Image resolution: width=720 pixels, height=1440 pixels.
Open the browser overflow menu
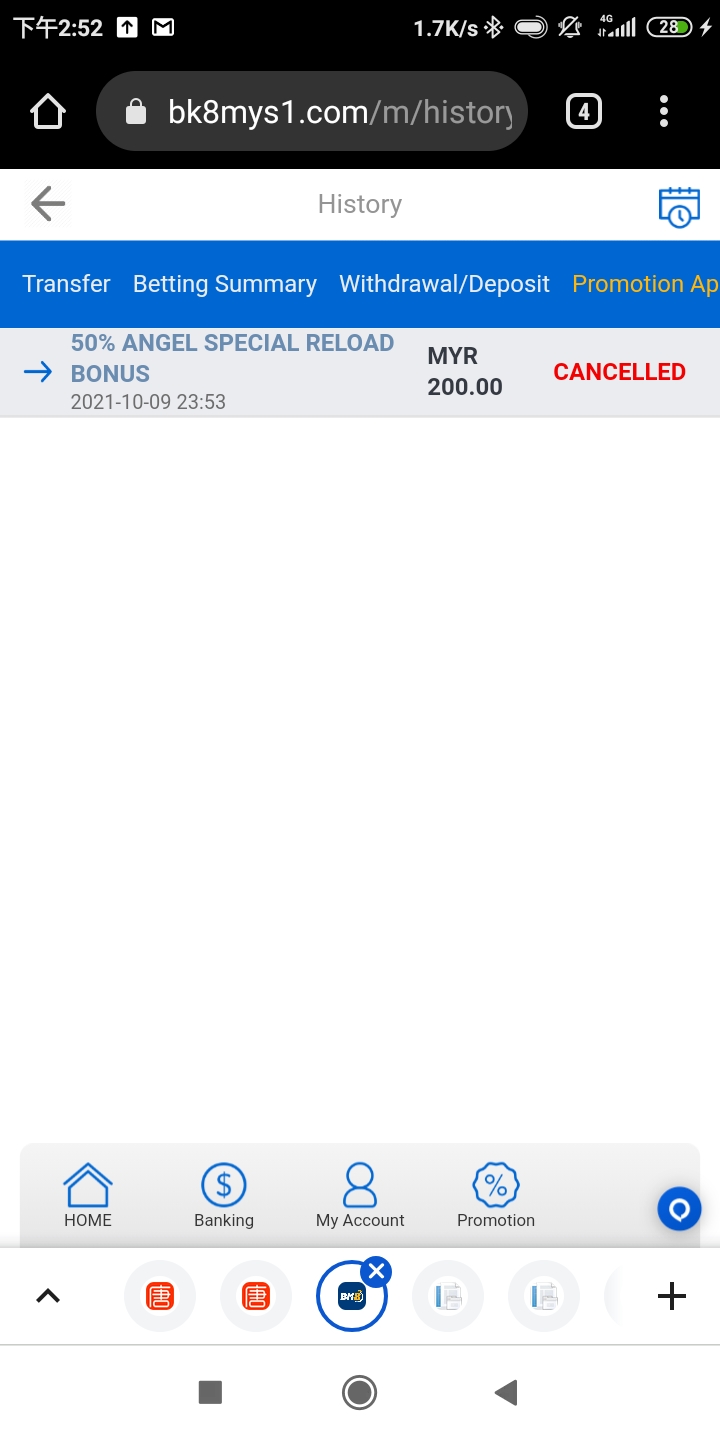pyautogui.click(x=664, y=112)
